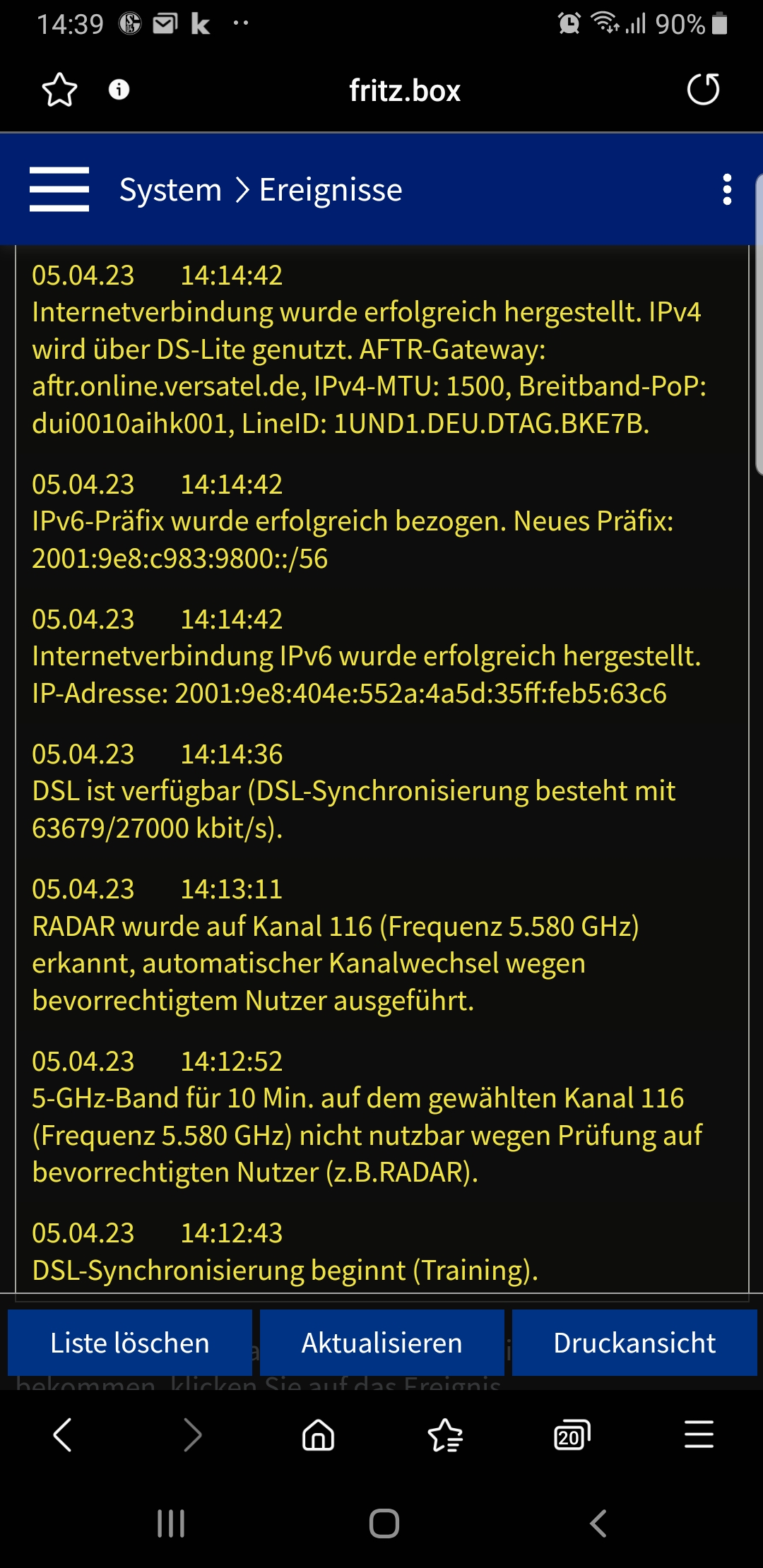
Task: Open the hamburger navigation menu
Action: (59, 189)
